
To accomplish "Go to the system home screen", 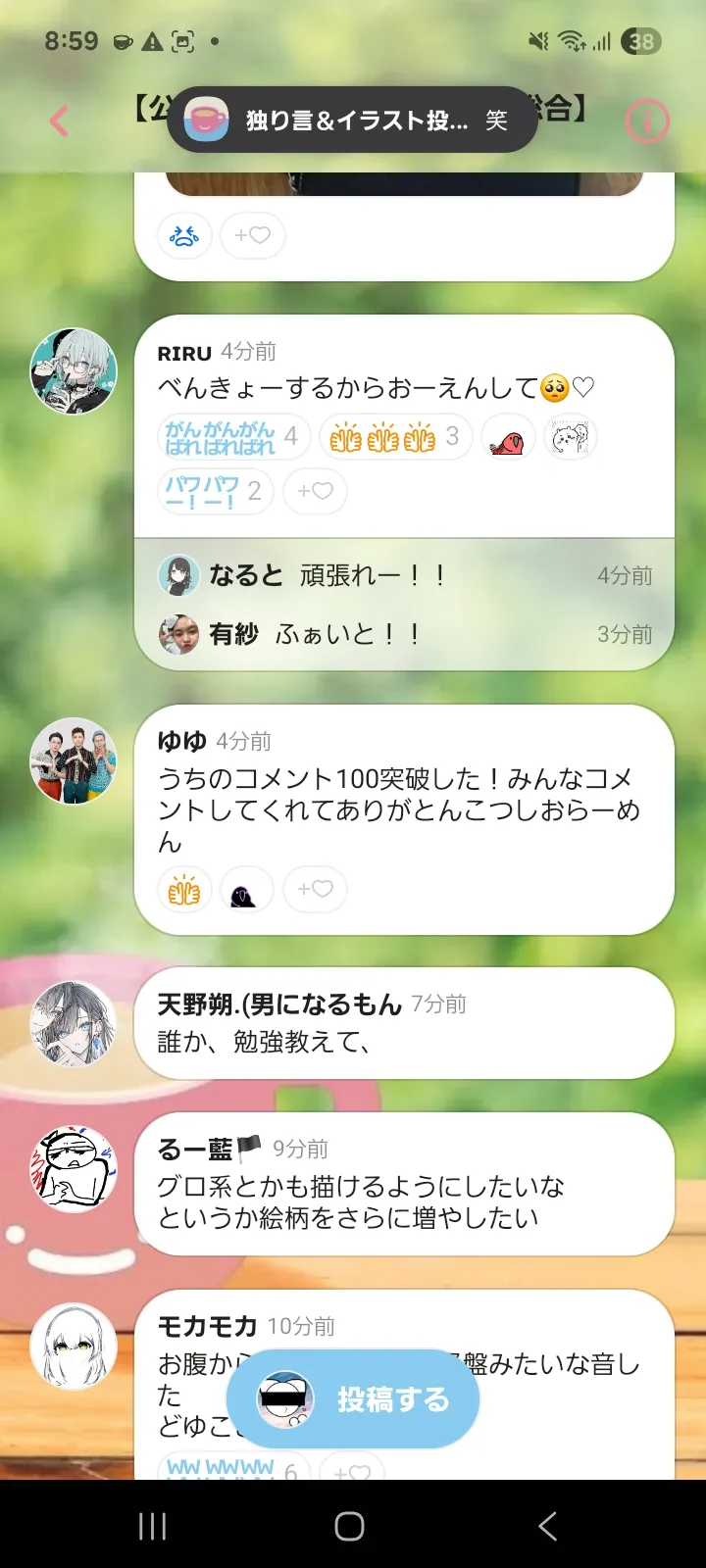I will pos(350,1526).
